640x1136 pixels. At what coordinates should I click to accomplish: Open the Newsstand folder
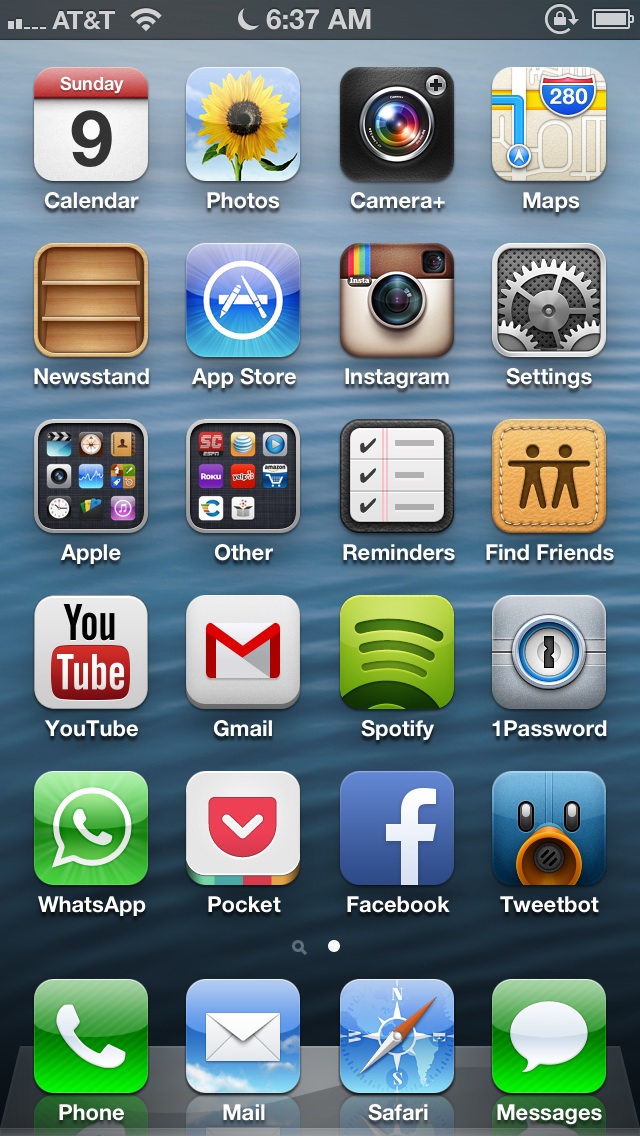[91, 300]
